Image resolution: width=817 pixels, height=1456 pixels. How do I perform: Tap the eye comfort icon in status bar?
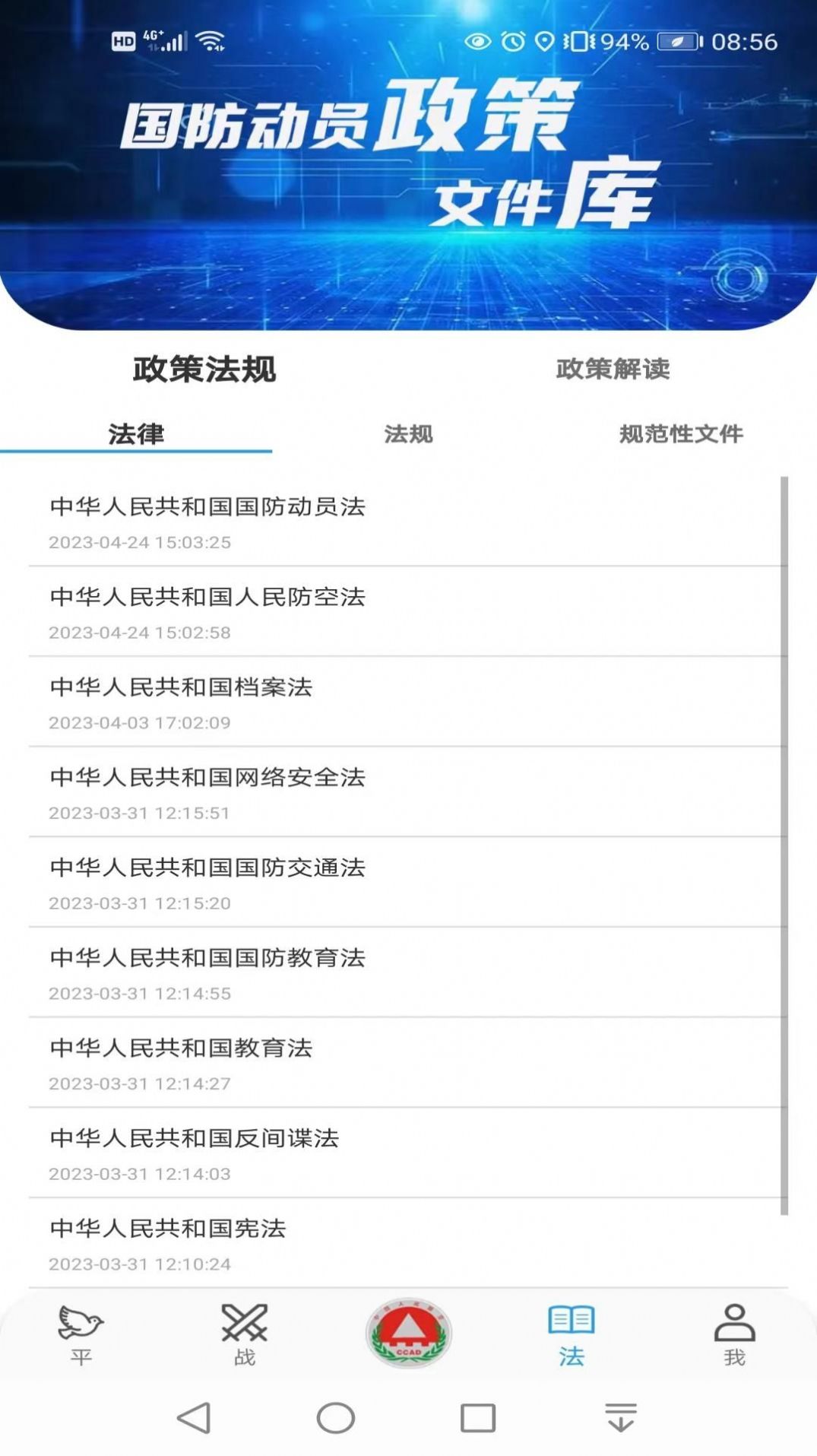479,42
